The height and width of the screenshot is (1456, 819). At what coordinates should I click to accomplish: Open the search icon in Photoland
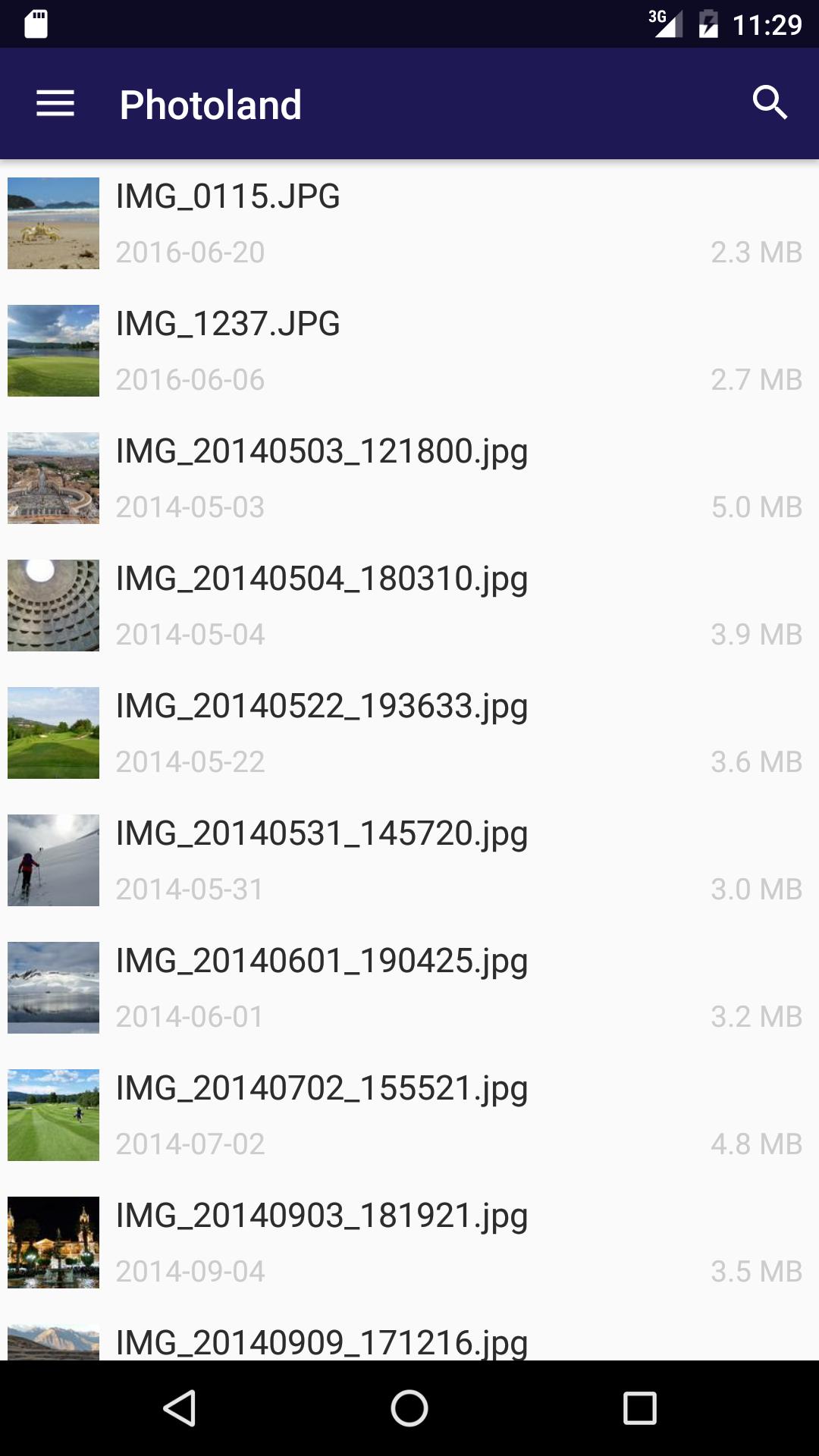pyautogui.click(x=770, y=102)
